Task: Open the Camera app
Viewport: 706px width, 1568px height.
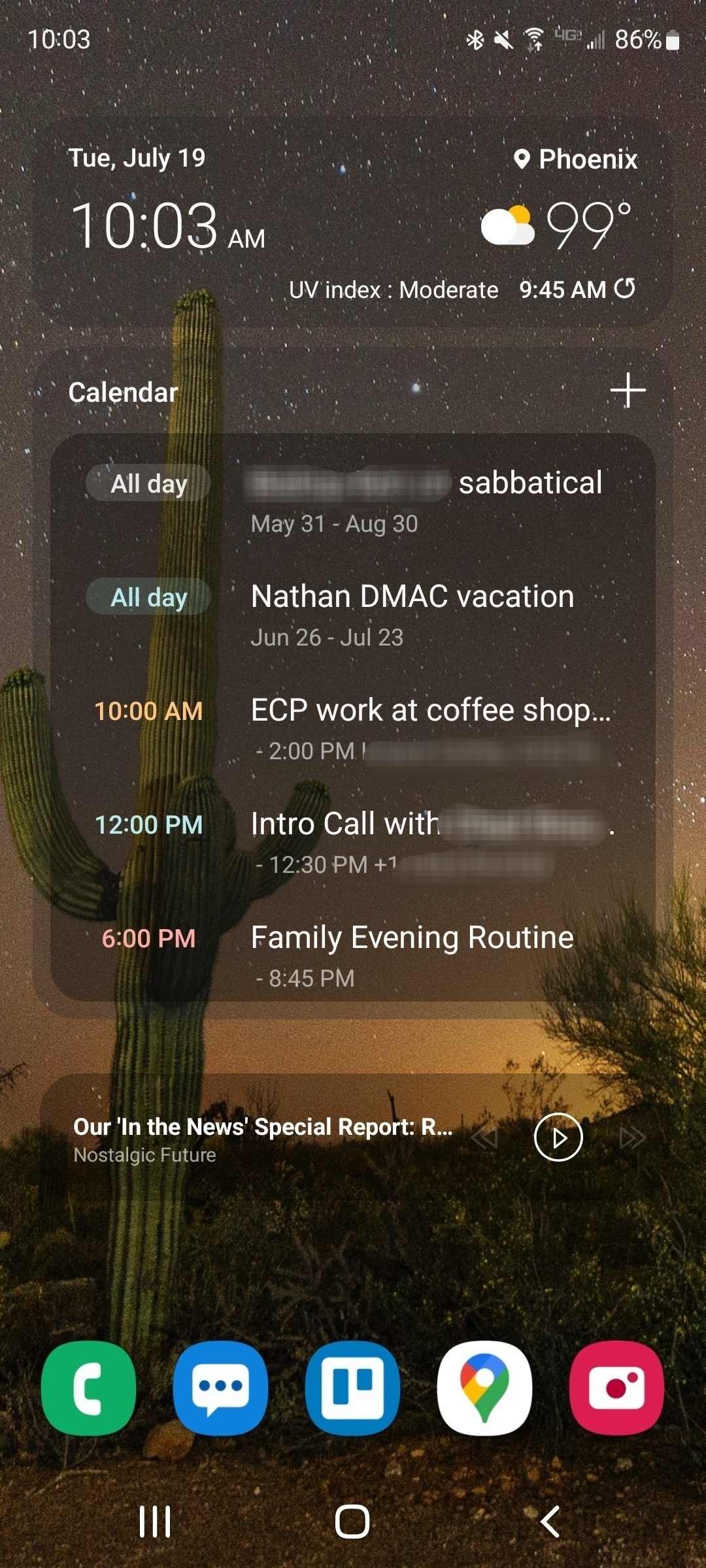Action: tap(616, 1388)
